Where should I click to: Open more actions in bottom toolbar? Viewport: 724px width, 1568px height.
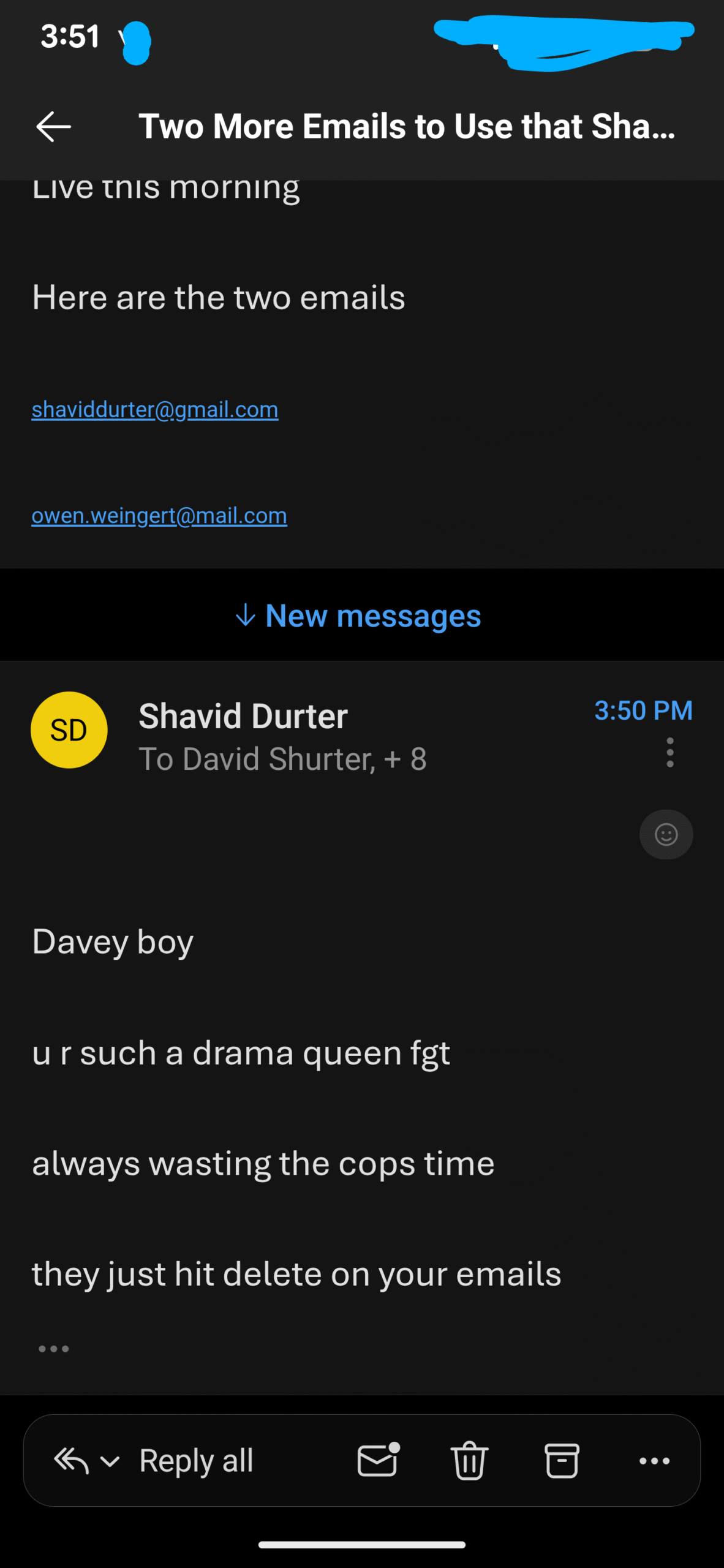(654, 1461)
